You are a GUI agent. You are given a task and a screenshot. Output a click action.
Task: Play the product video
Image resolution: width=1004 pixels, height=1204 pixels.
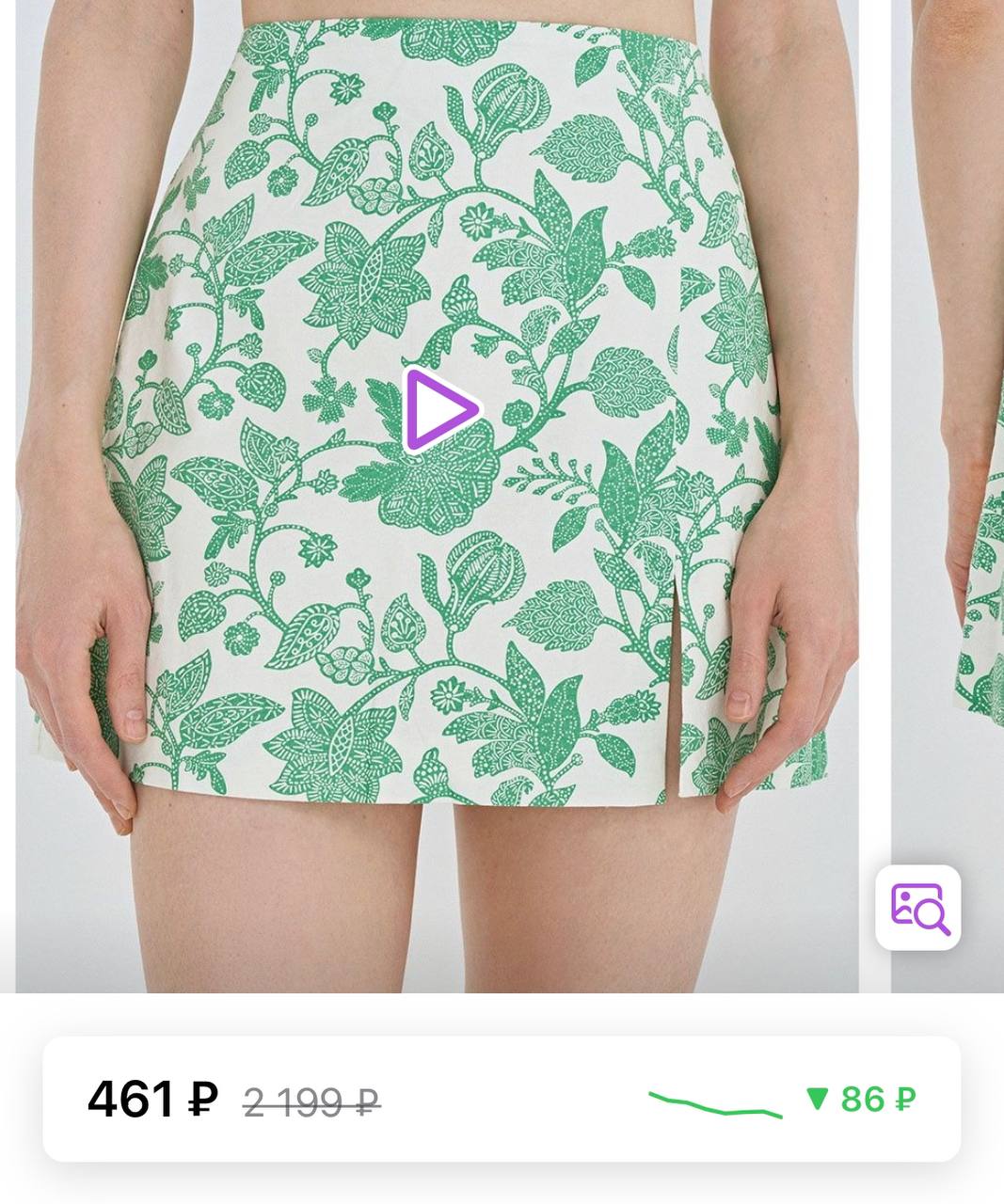pyautogui.click(x=440, y=411)
